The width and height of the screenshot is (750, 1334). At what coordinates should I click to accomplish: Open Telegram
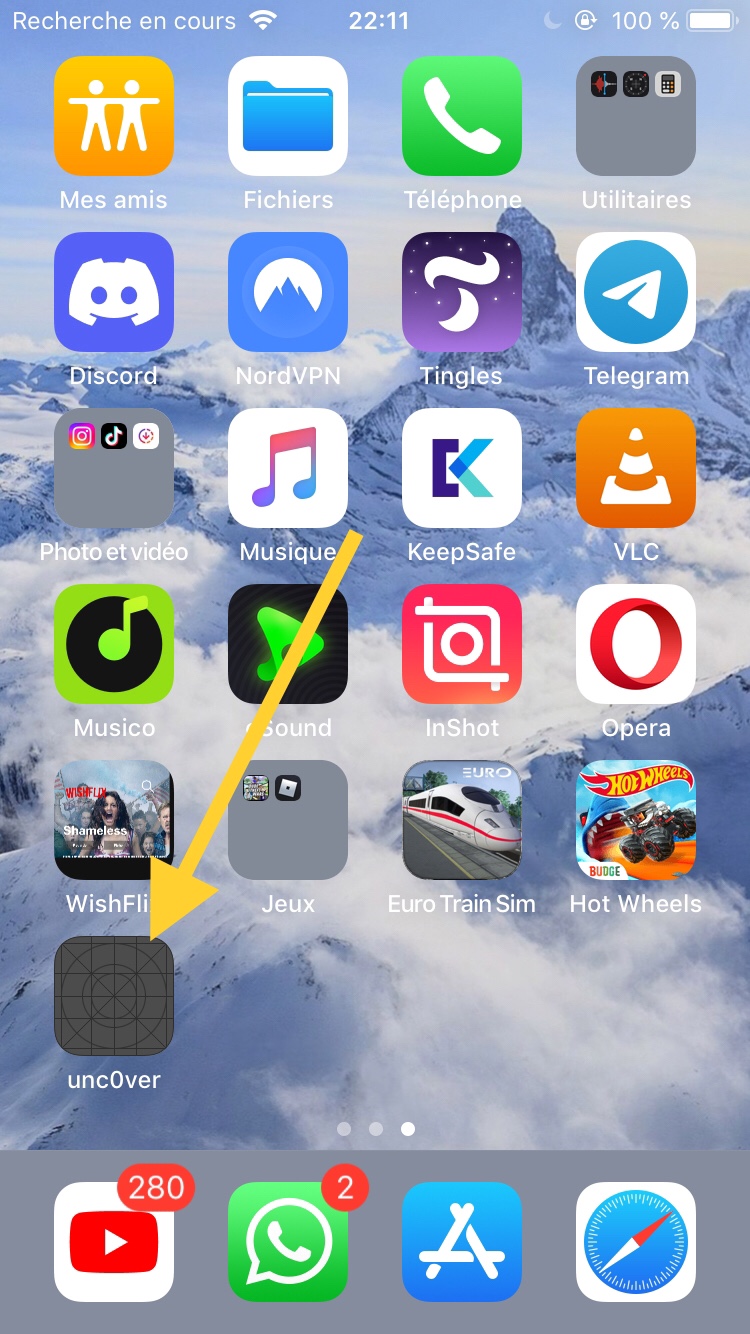pos(636,292)
